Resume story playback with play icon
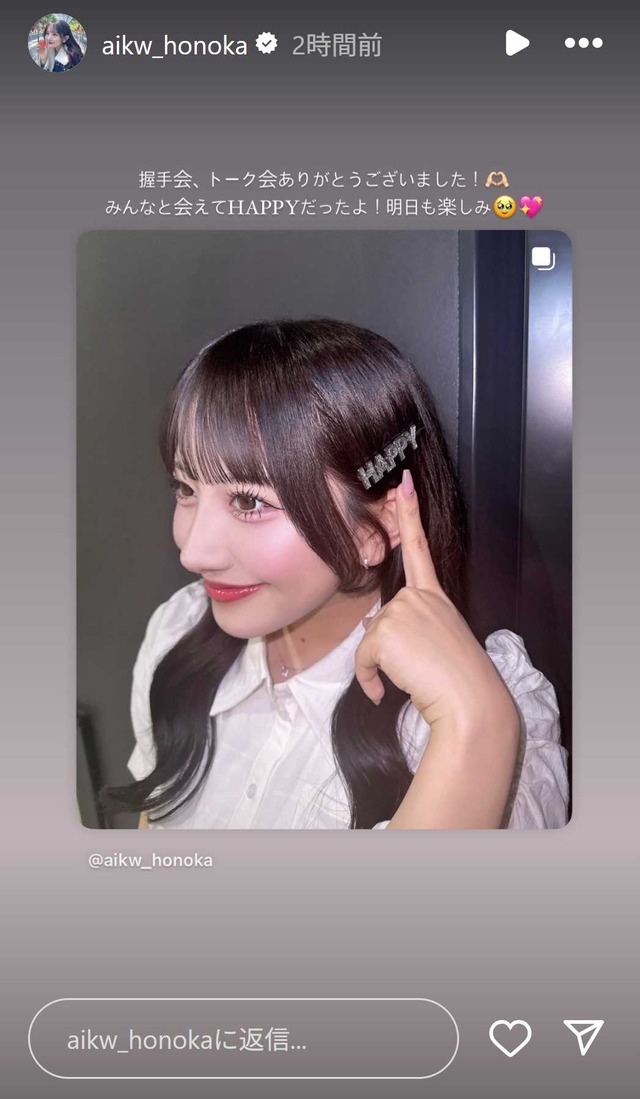This screenshot has width=640, height=1099. pyautogui.click(x=517, y=43)
